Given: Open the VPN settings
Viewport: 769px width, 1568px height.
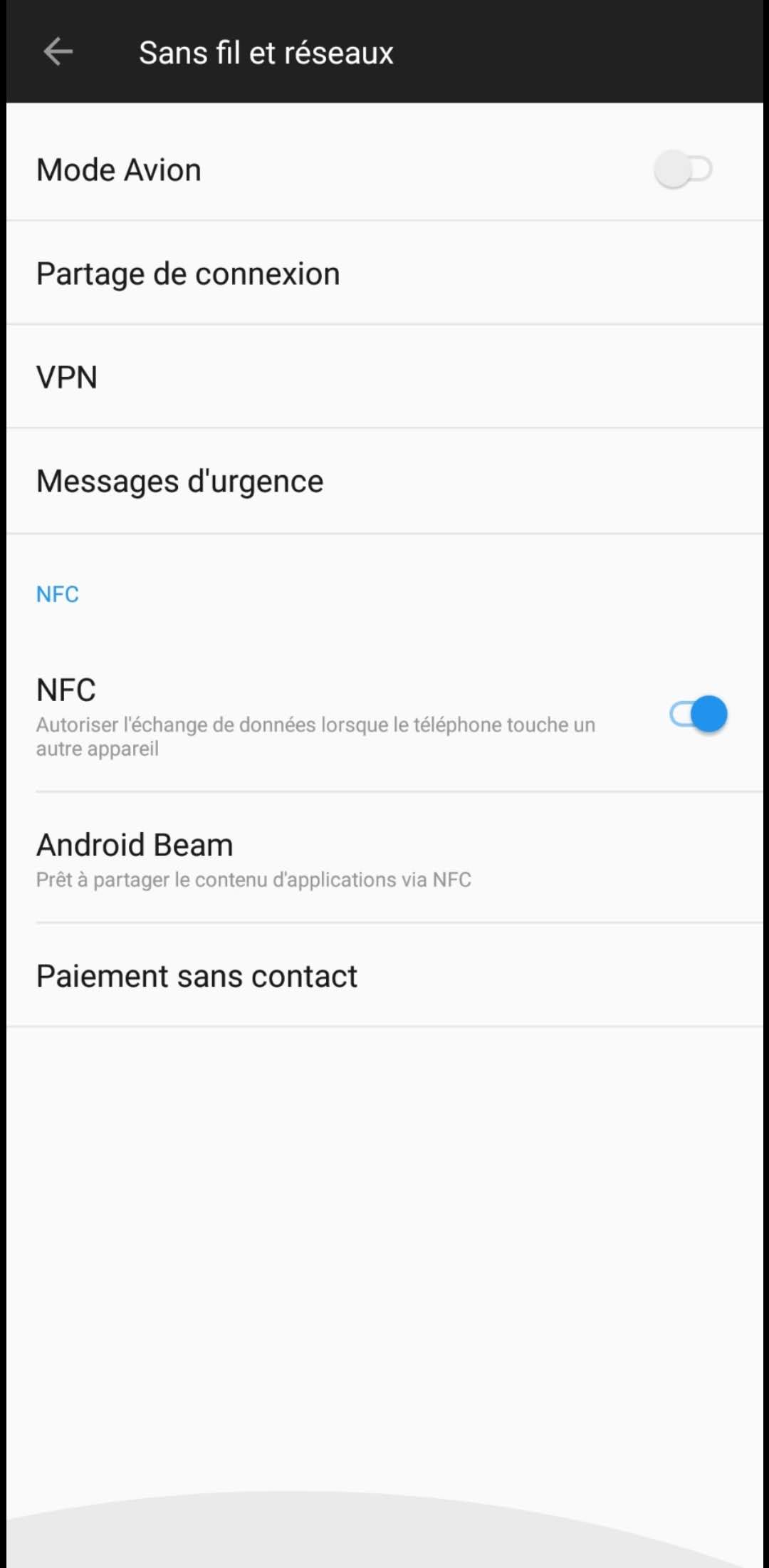Looking at the screenshot, I should 67,377.
